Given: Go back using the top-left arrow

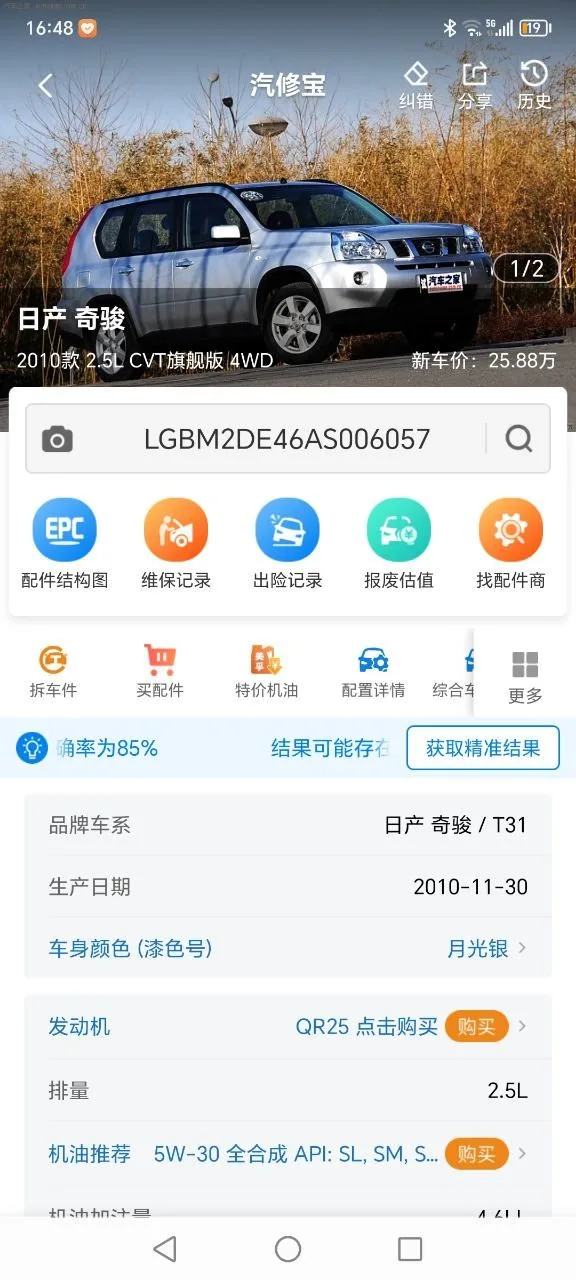Looking at the screenshot, I should tap(45, 85).
